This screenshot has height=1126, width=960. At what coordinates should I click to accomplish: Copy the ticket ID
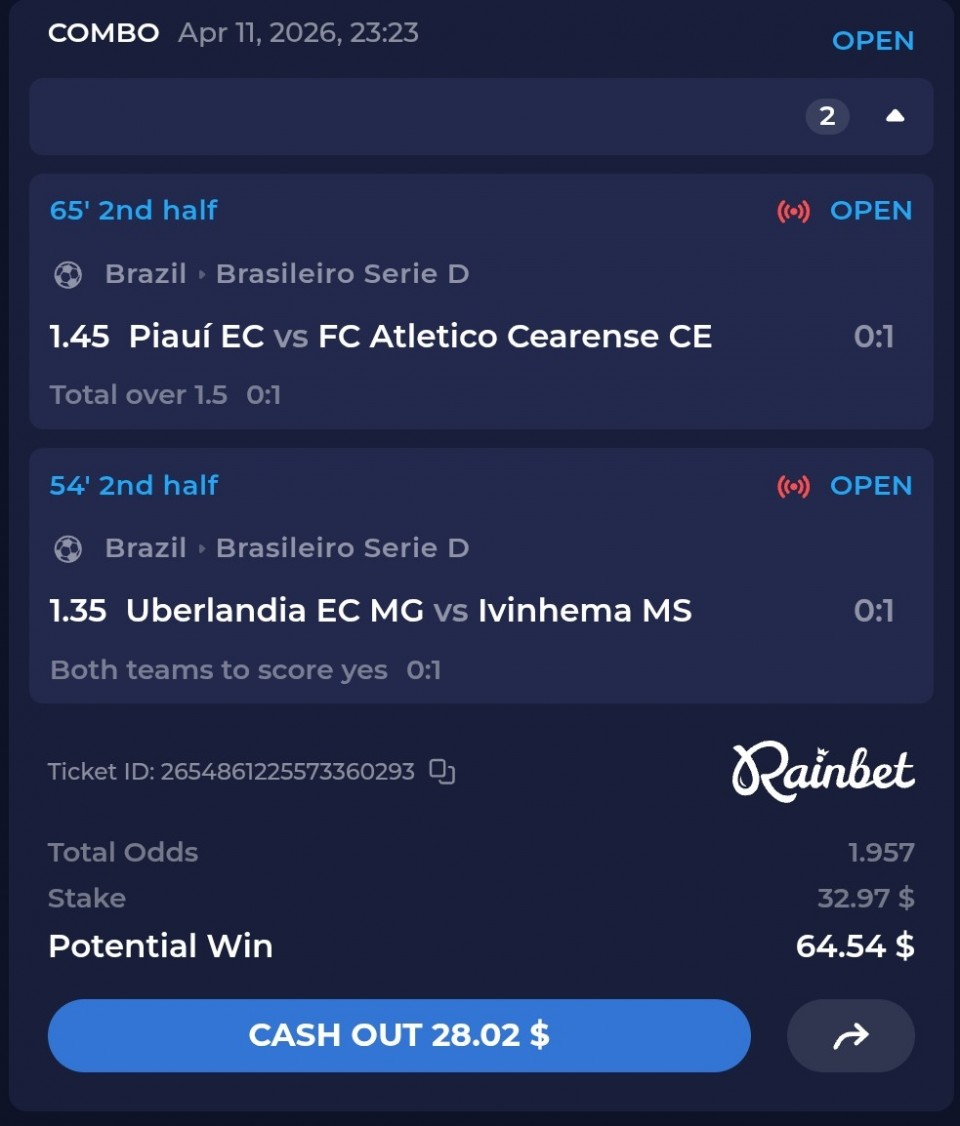(x=442, y=771)
